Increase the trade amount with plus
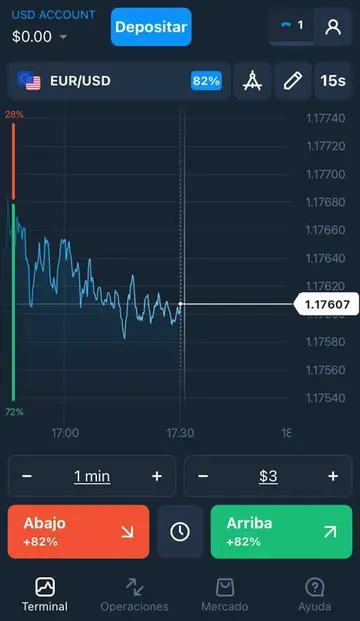The height and width of the screenshot is (621, 360). pyautogui.click(x=333, y=476)
